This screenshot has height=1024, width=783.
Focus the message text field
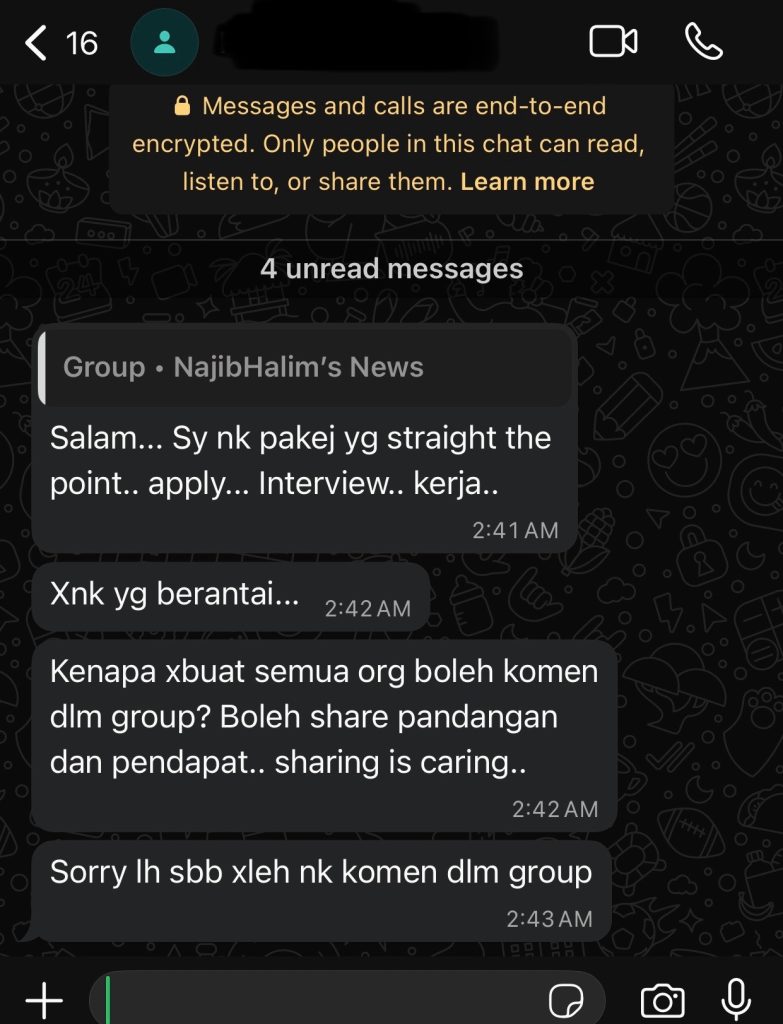[320, 999]
